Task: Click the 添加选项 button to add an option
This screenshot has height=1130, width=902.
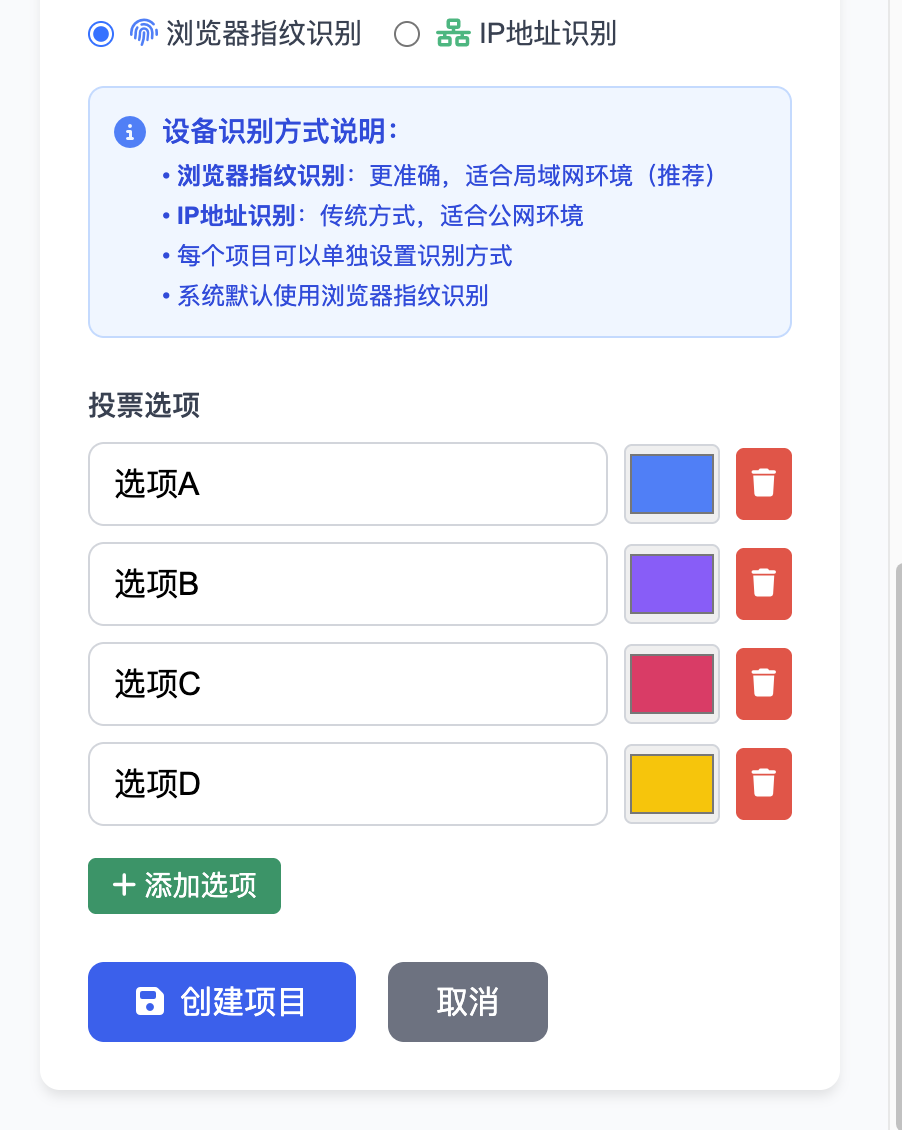Action: coord(184,885)
